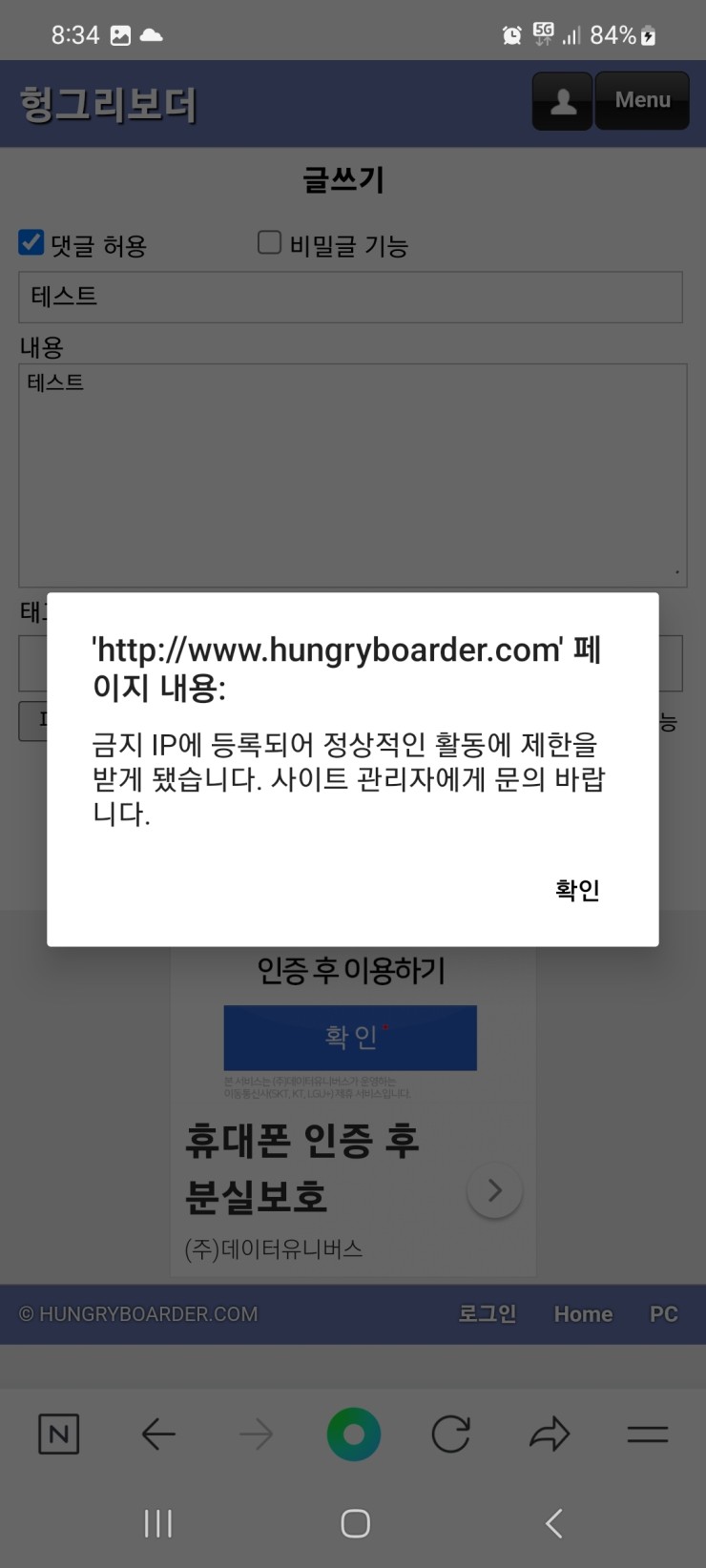Tap the blue 확인 ad button
The image size is (706, 1568).
[x=350, y=1037]
